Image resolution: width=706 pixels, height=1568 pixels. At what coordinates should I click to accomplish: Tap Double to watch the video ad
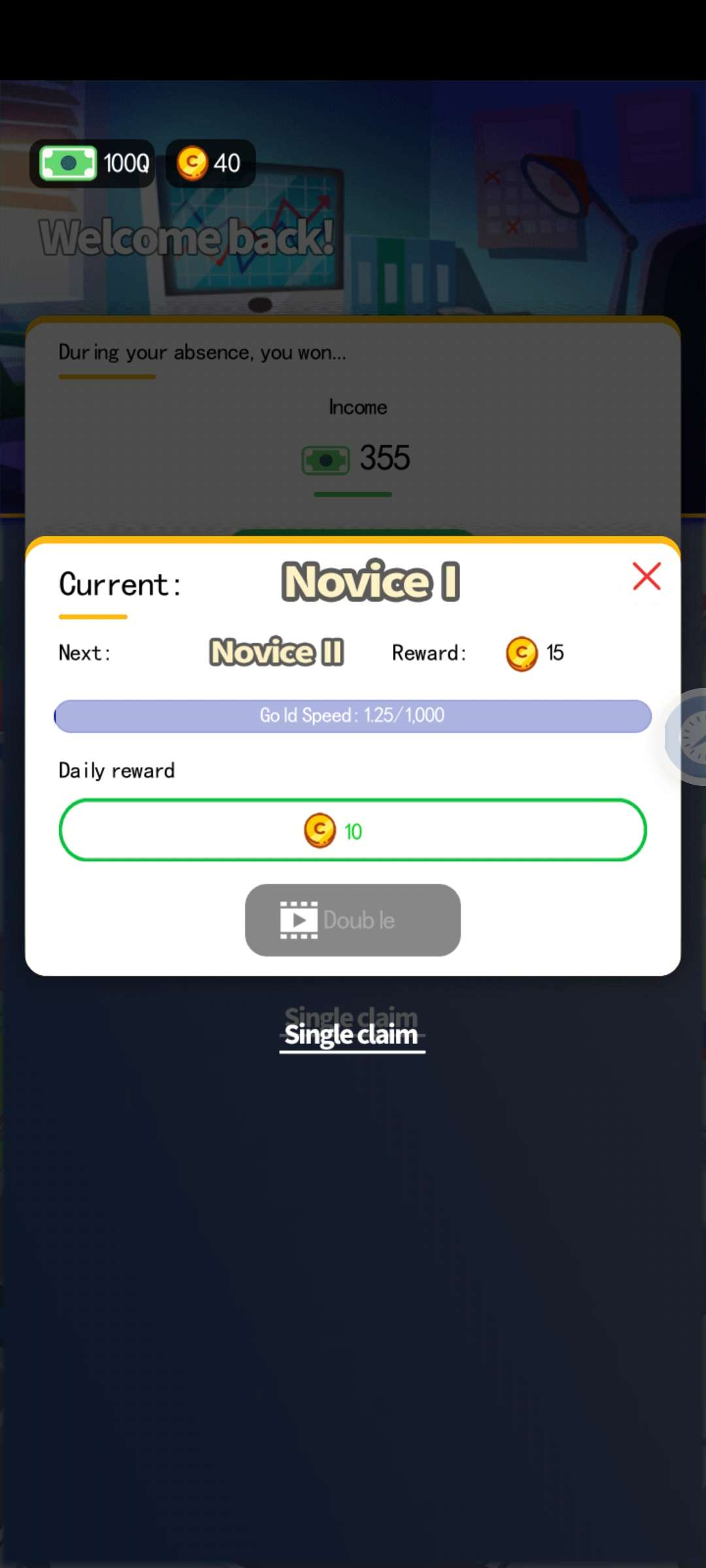tap(352, 920)
